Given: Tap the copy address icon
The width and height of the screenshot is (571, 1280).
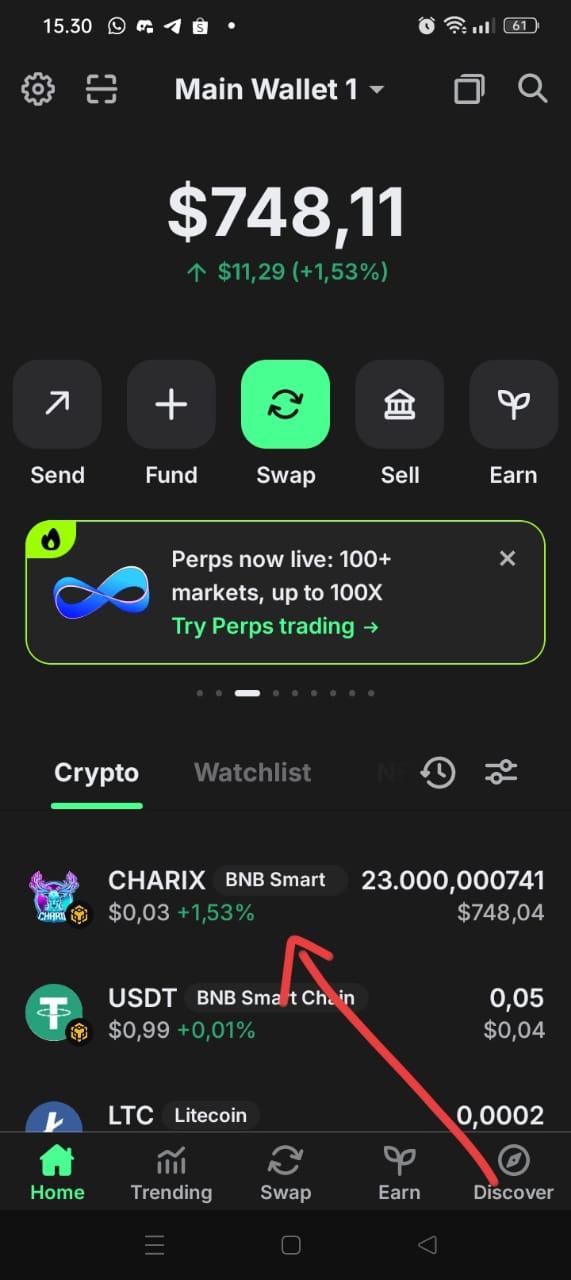Looking at the screenshot, I should click(x=468, y=89).
